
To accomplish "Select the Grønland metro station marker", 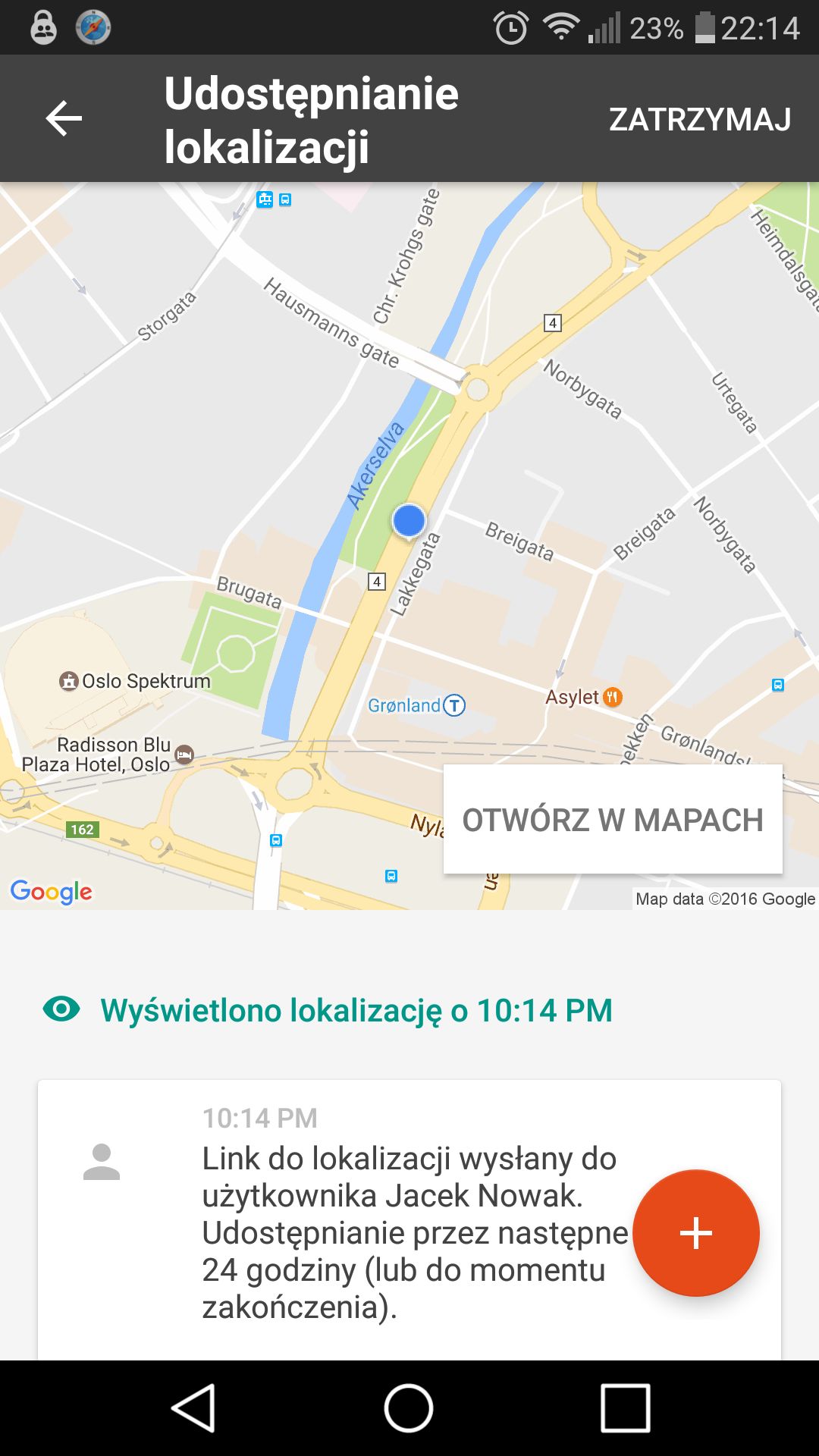I will 453,705.
